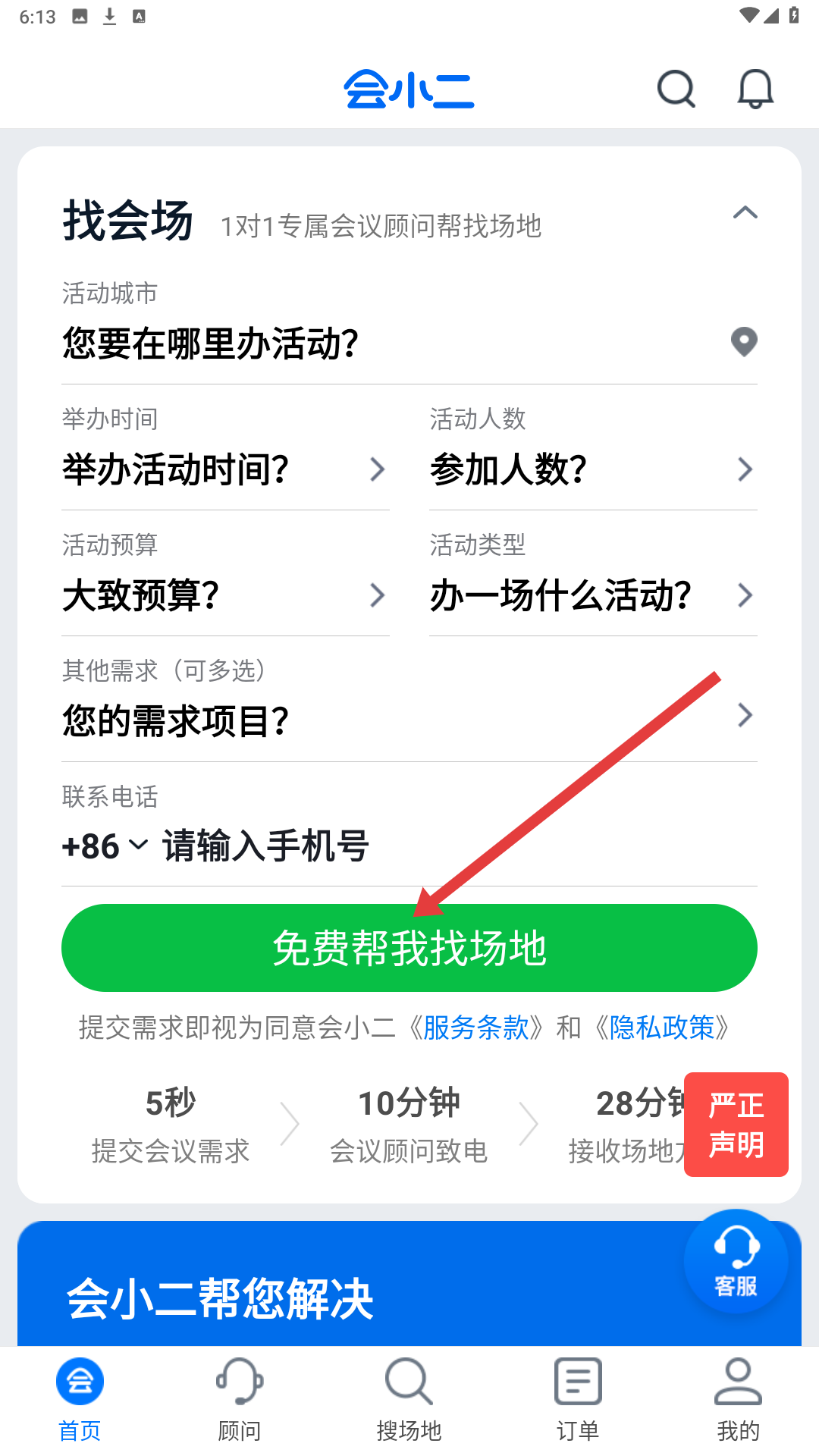This screenshot has height=1456, width=819.
Task: Open the 我的 profile tab
Action: click(738, 1400)
